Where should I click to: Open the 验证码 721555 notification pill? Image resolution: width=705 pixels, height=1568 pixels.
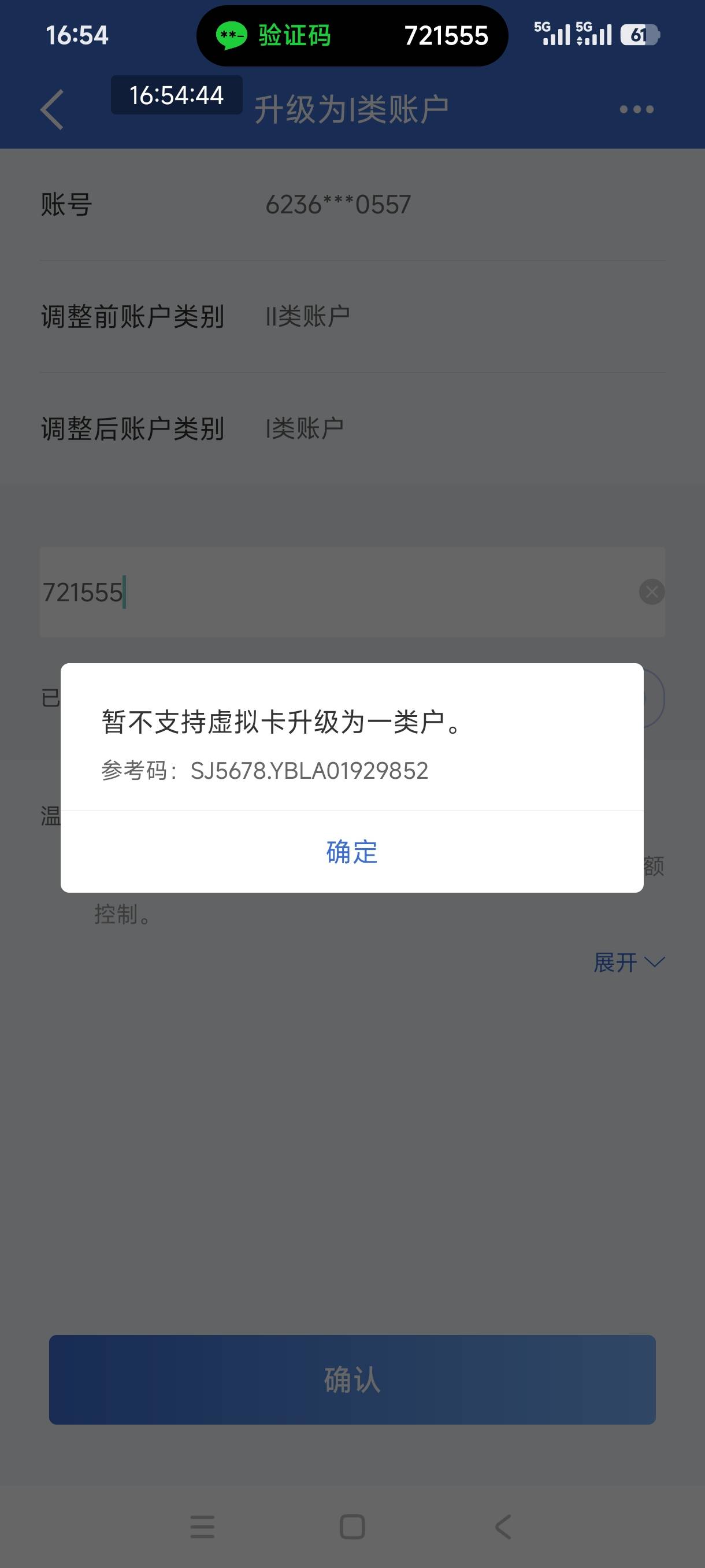click(352, 35)
